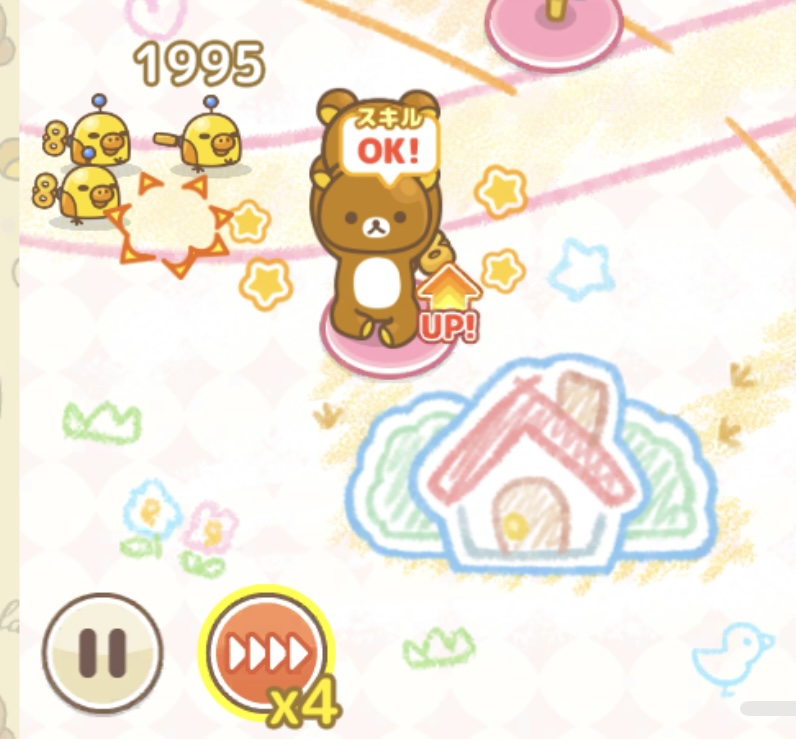Image resolution: width=796 pixels, height=739 pixels.
Task: Toggle the x4 fast-forward speed button
Action: (267, 653)
